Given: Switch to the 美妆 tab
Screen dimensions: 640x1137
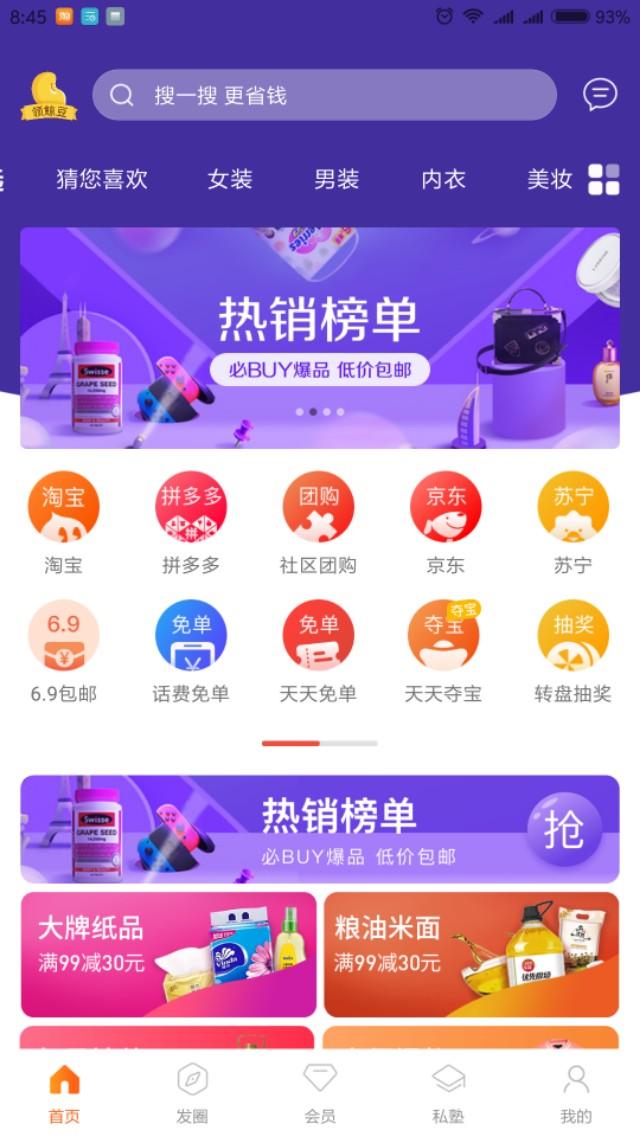Looking at the screenshot, I should (549, 179).
